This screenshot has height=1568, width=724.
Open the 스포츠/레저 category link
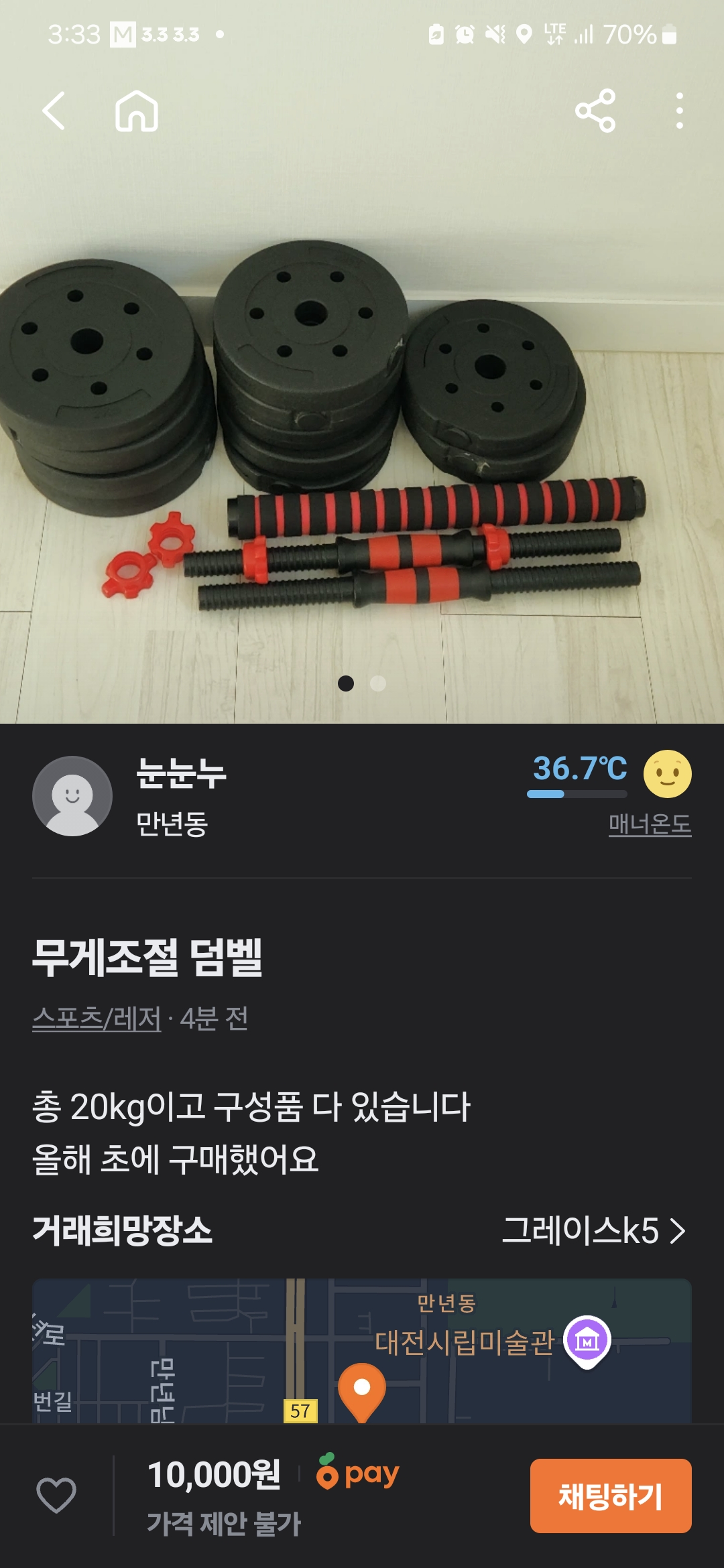97,1019
